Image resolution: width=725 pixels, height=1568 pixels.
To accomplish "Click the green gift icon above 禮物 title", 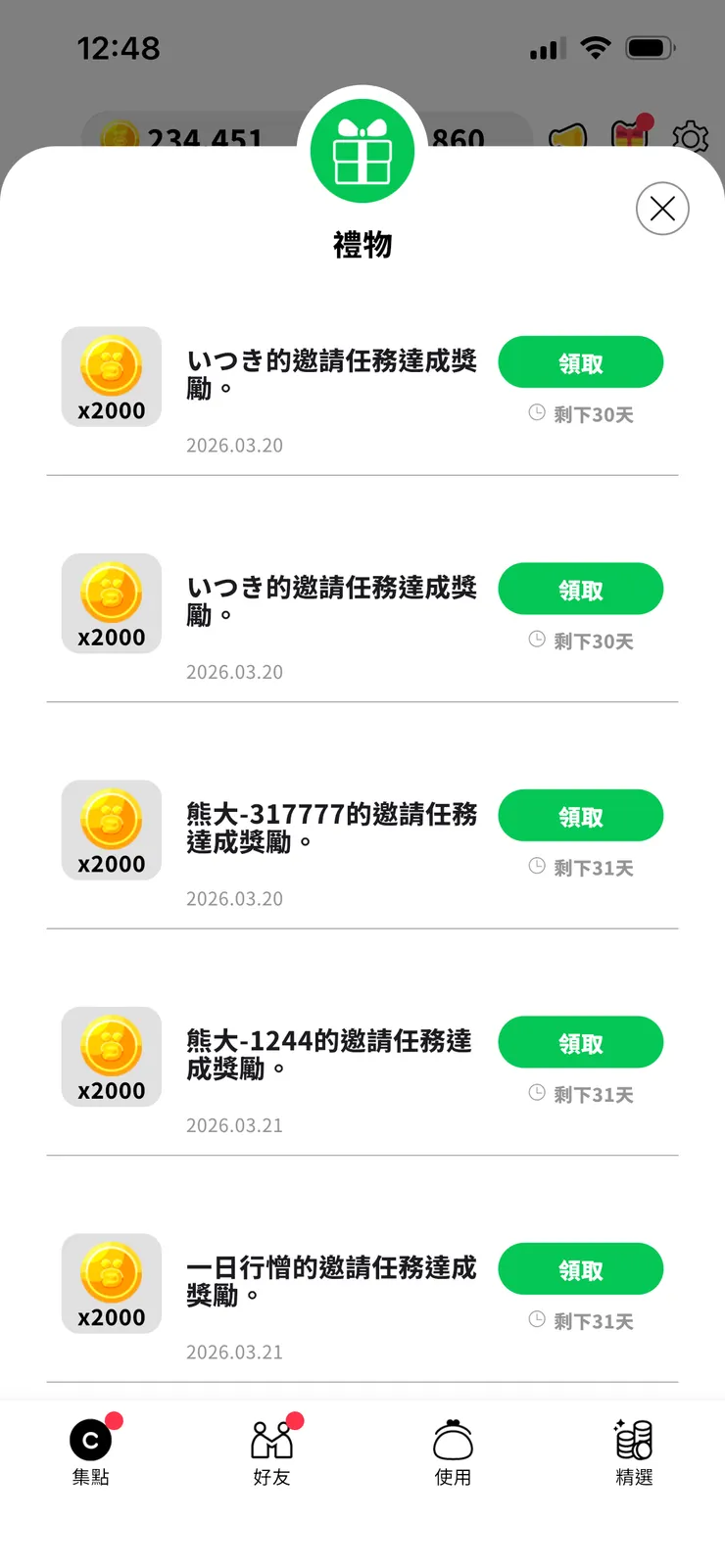I will 362,149.
